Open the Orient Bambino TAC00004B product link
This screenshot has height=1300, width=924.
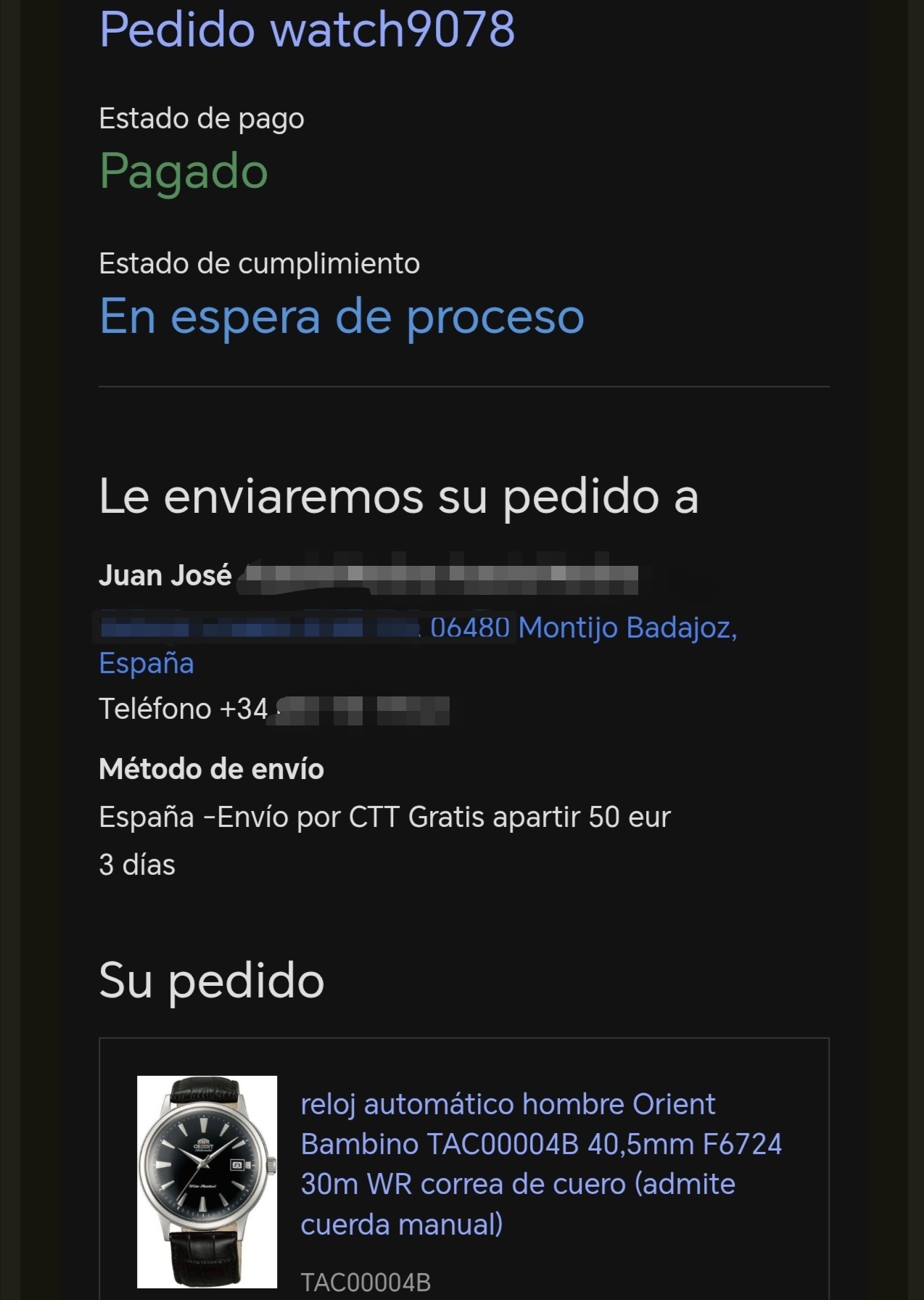[x=540, y=1163]
